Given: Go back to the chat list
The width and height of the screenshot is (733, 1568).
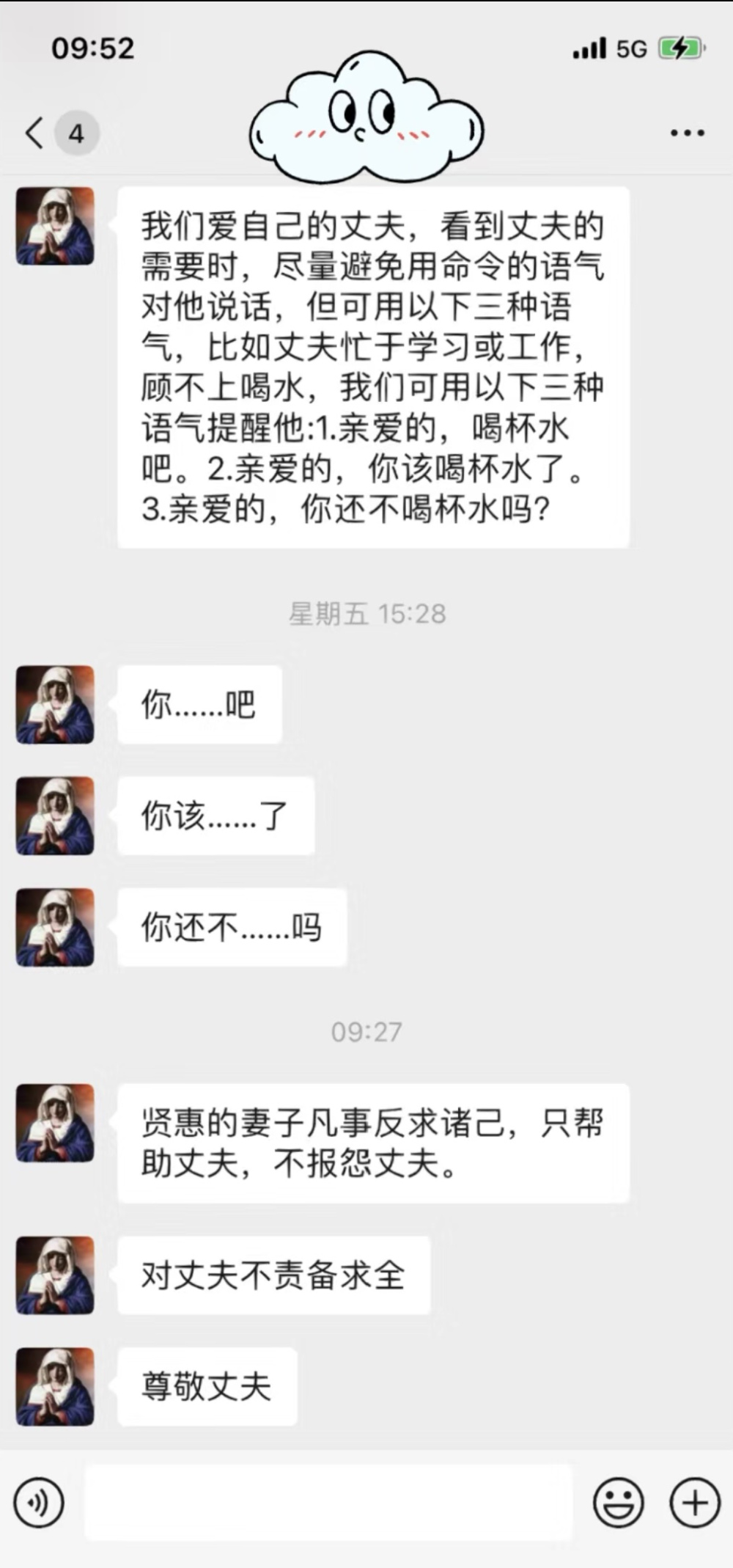Looking at the screenshot, I should (35, 133).
